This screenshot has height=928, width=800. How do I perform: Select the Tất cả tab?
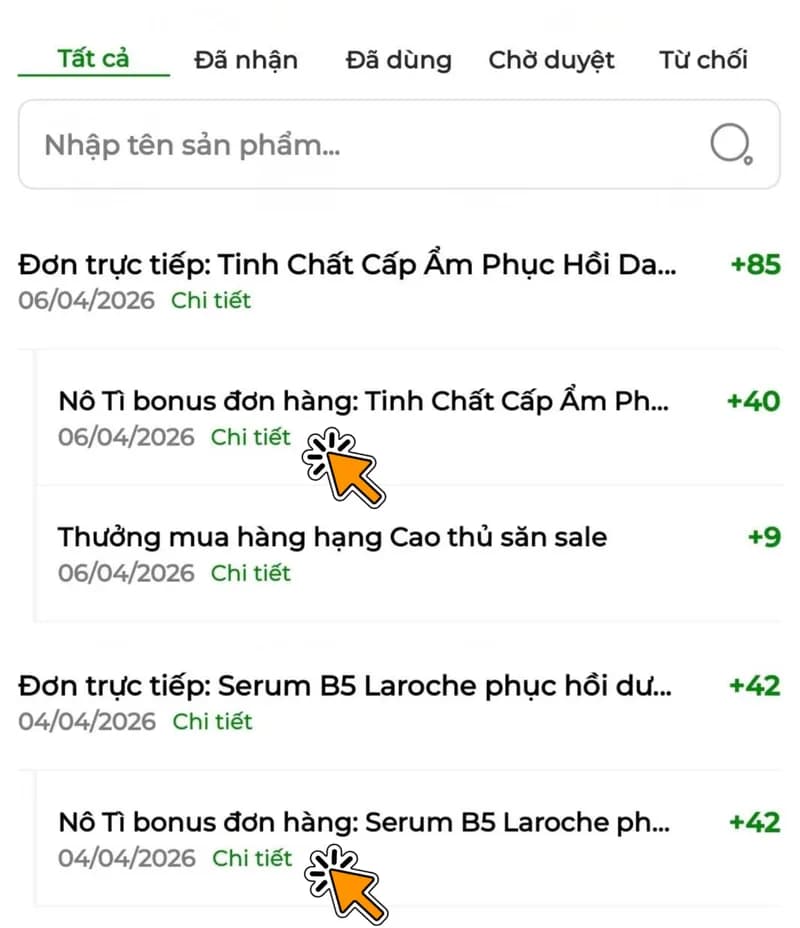tap(93, 58)
